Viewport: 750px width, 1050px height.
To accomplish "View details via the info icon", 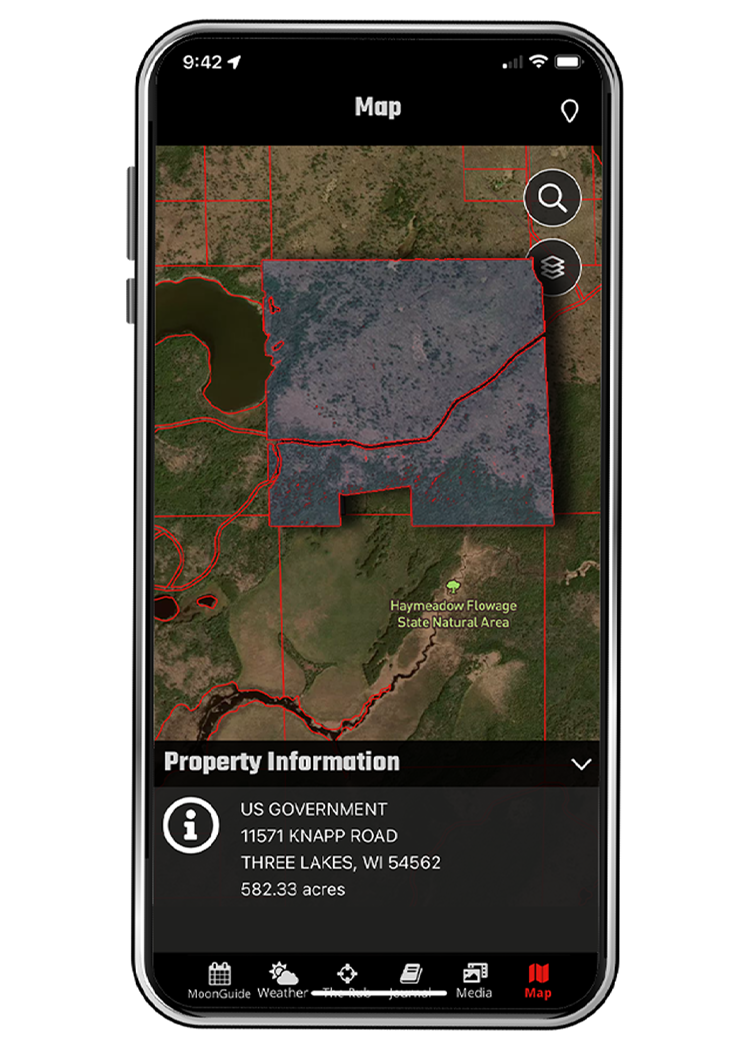I will pos(191,826).
